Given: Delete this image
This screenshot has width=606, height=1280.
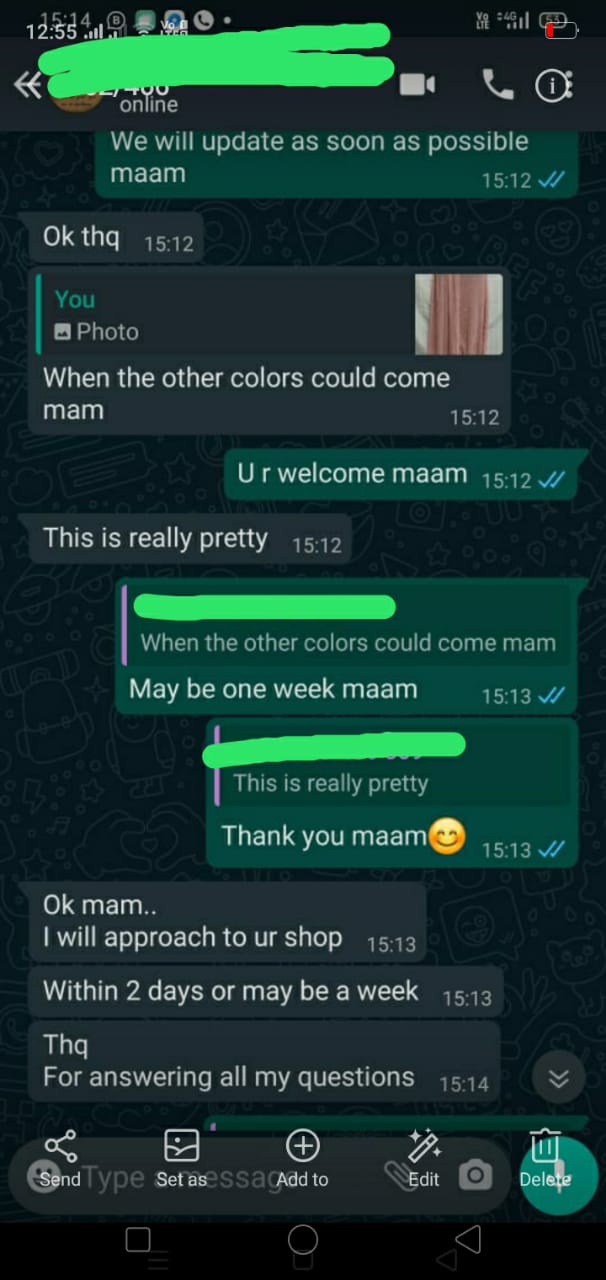Looking at the screenshot, I should 544,1158.
